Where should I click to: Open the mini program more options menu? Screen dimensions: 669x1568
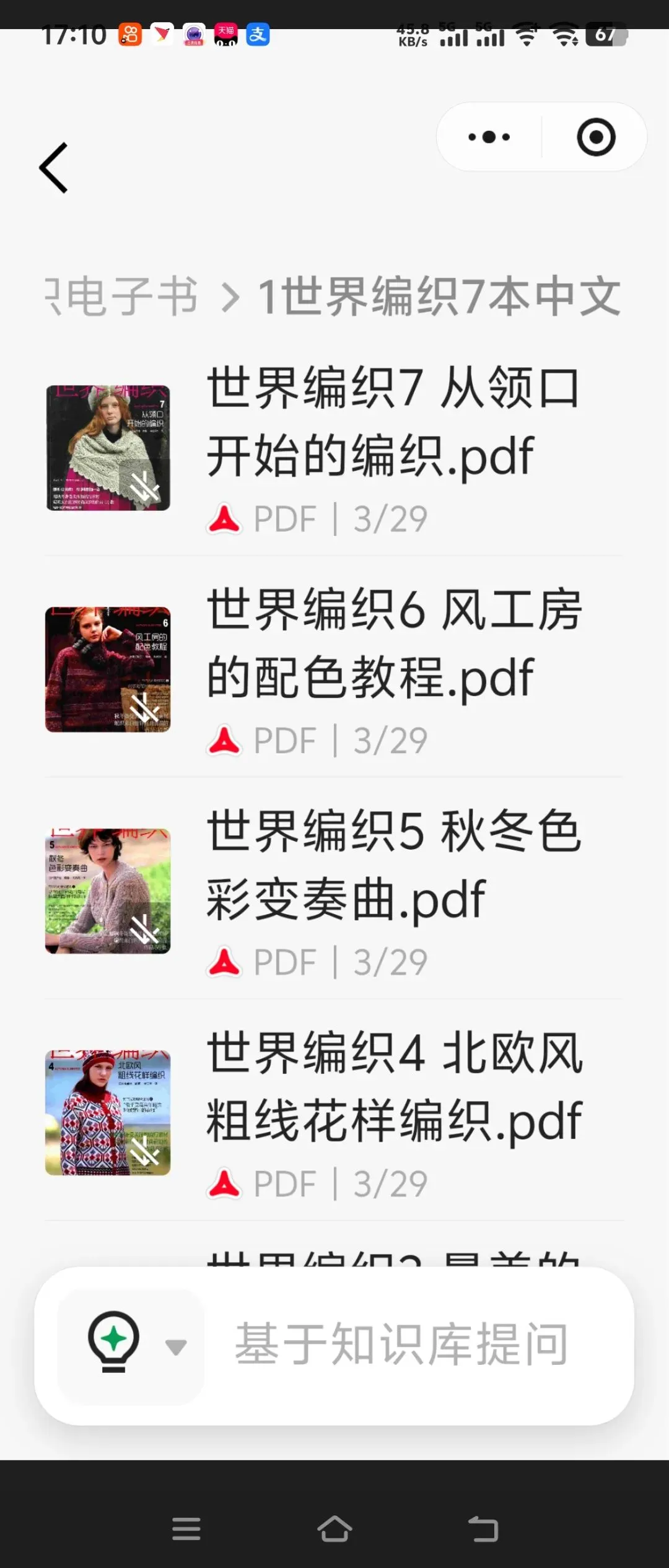pos(489,137)
